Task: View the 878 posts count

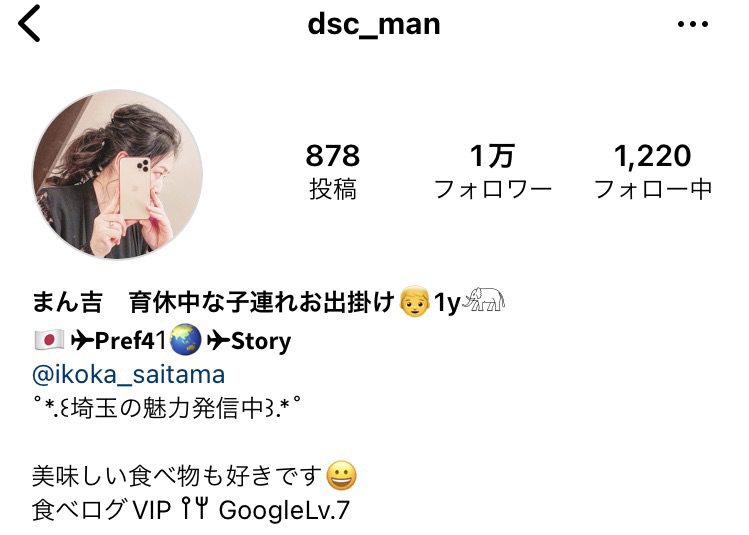Action: click(333, 171)
